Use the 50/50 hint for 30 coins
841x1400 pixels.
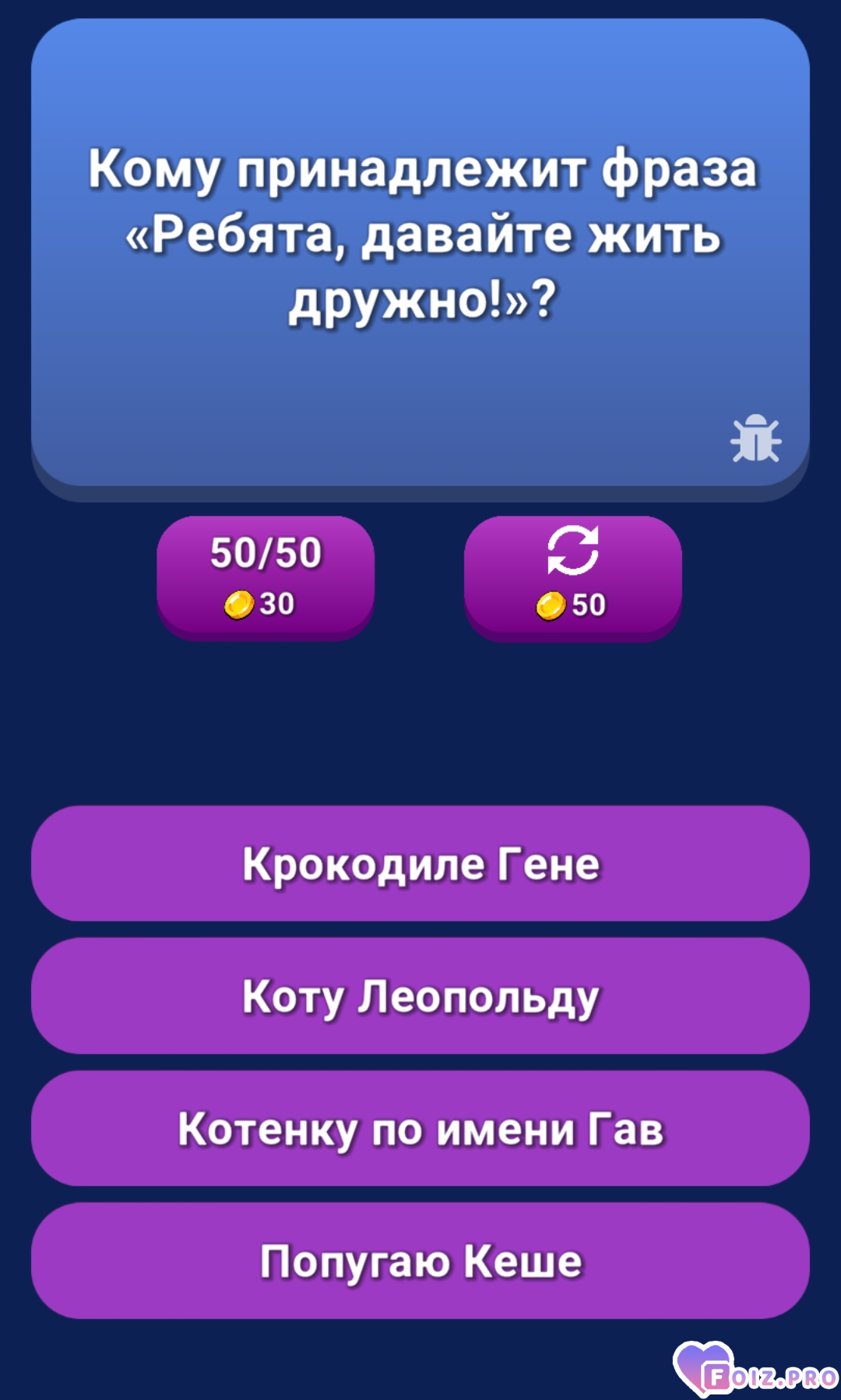(265, 577)
